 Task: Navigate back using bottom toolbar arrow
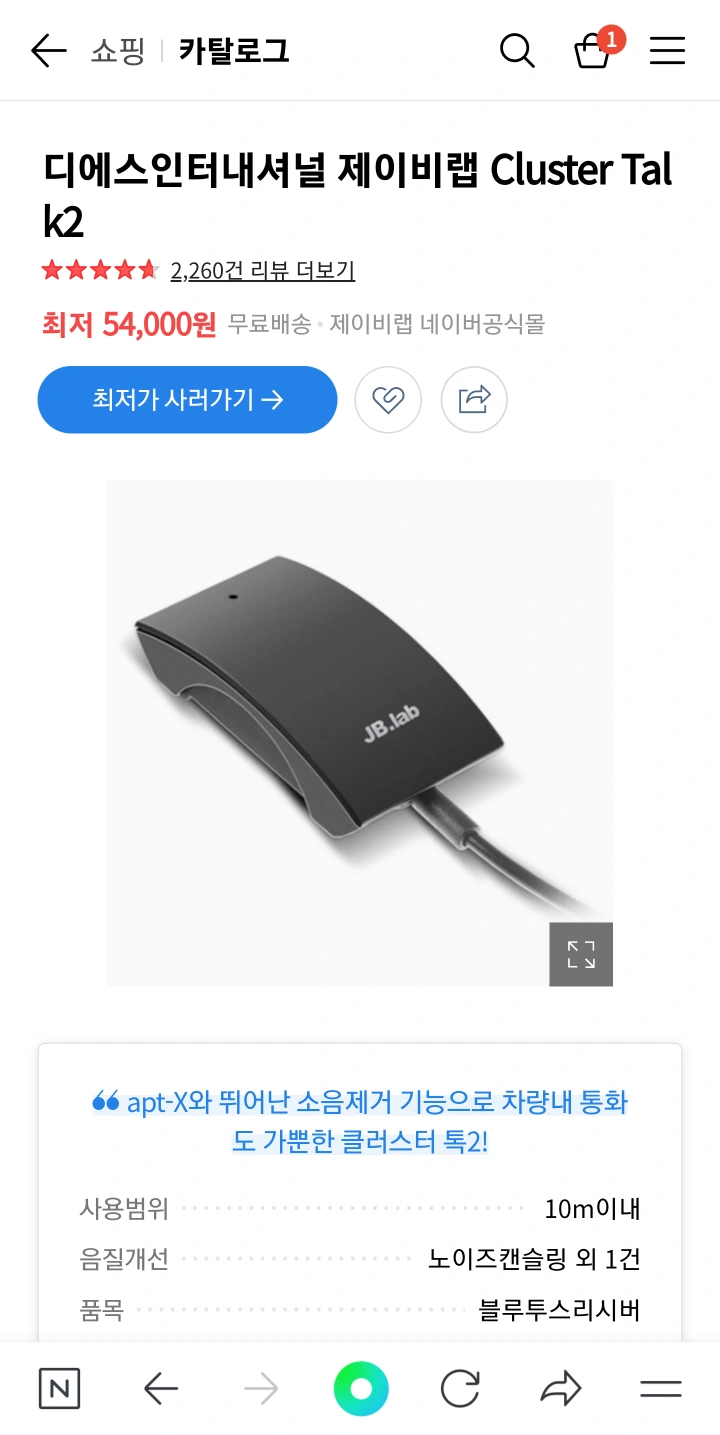click(x=161, y=1388)
